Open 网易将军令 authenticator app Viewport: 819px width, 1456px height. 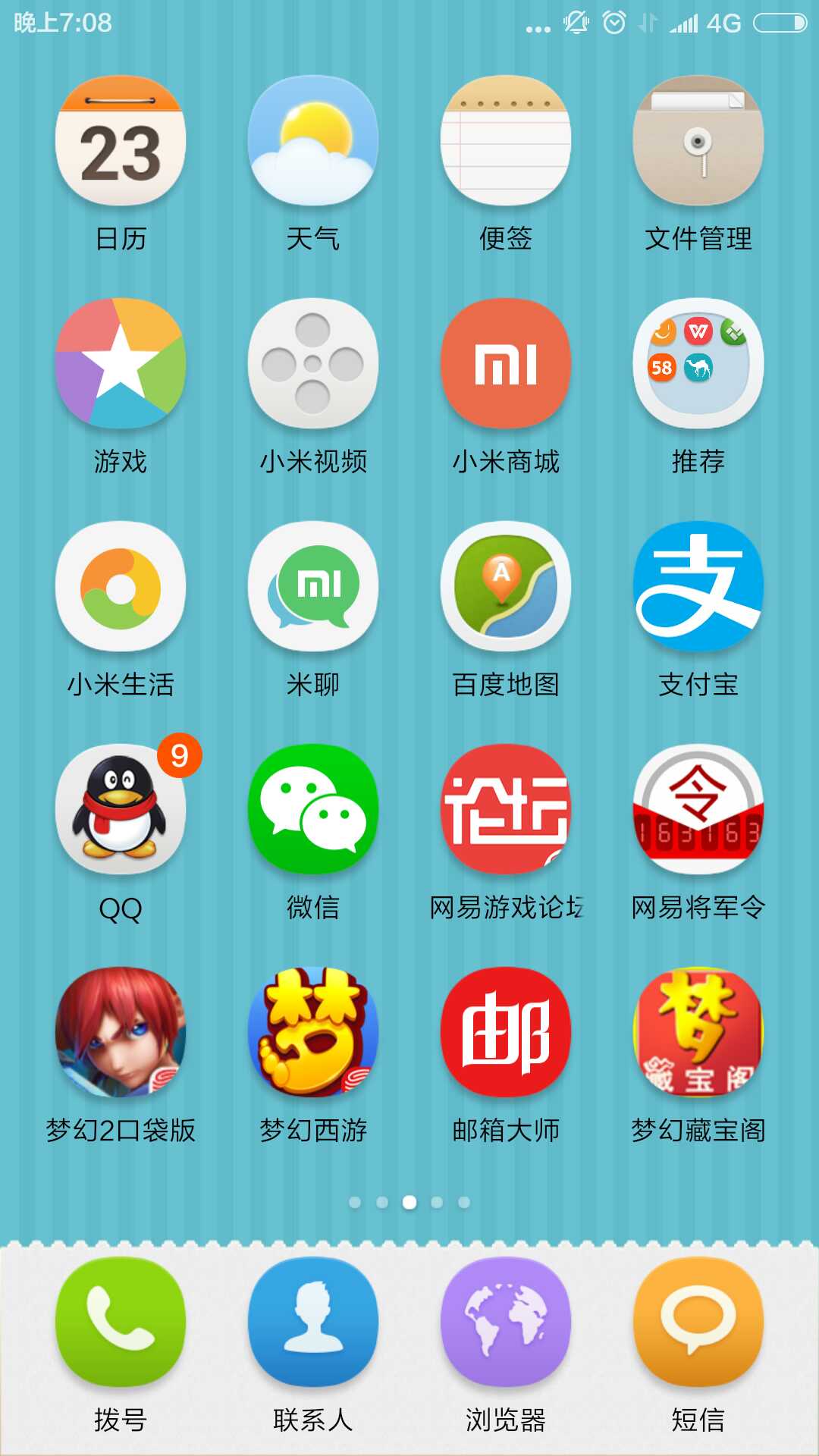coord(698,810)
